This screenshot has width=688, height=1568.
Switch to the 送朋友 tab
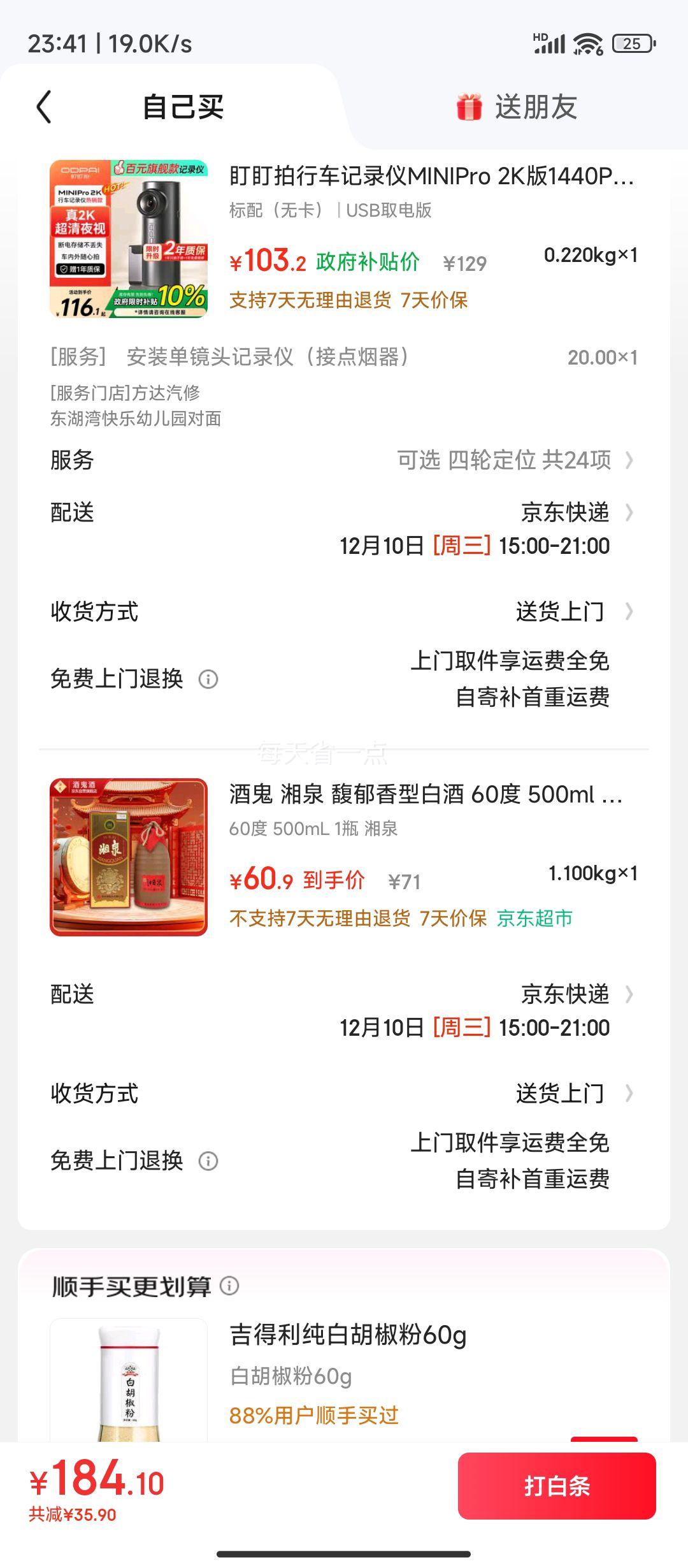[x=538, y=108]
